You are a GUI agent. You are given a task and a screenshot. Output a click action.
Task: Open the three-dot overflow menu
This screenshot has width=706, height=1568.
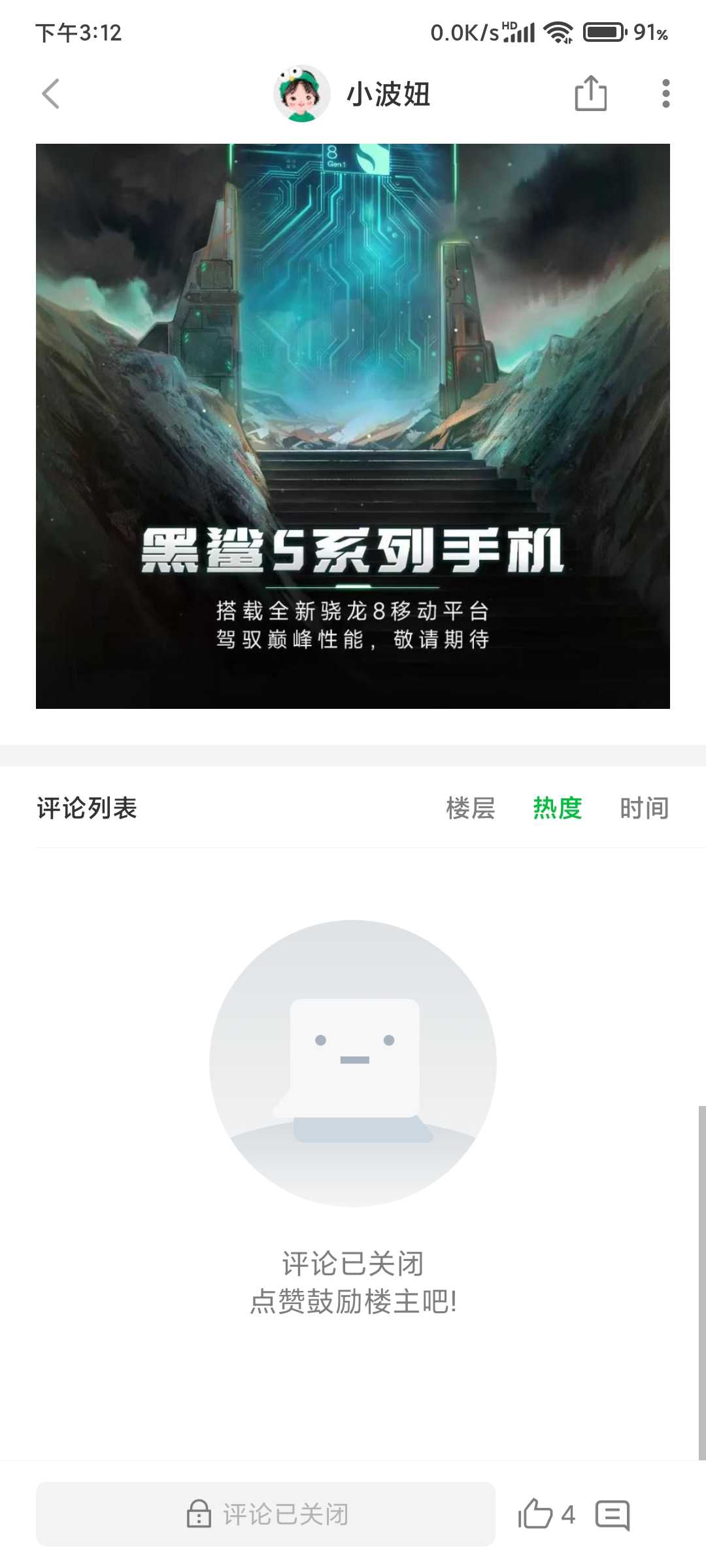(665, 93)
